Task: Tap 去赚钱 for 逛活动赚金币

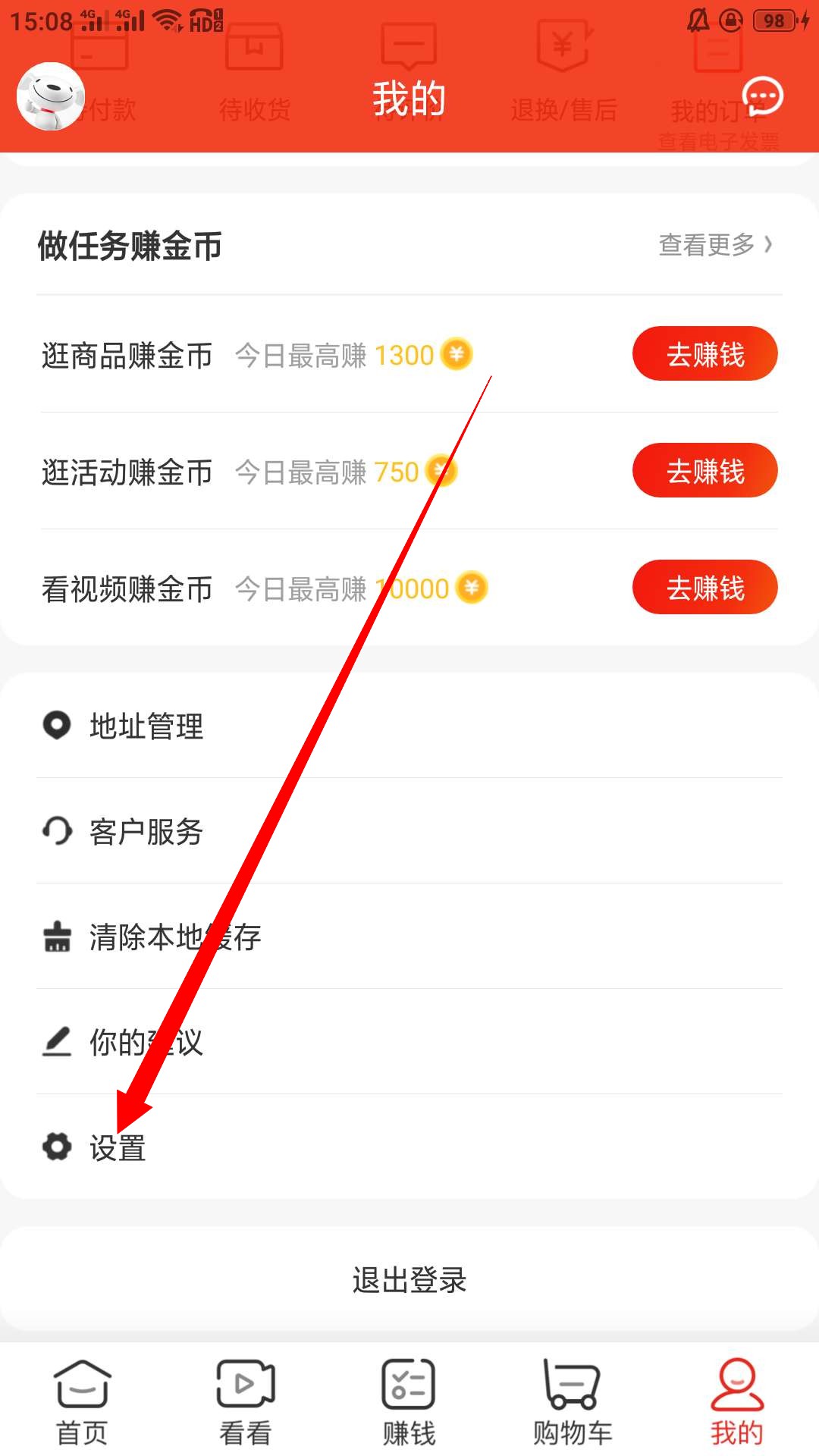Action: coord(704,471)
